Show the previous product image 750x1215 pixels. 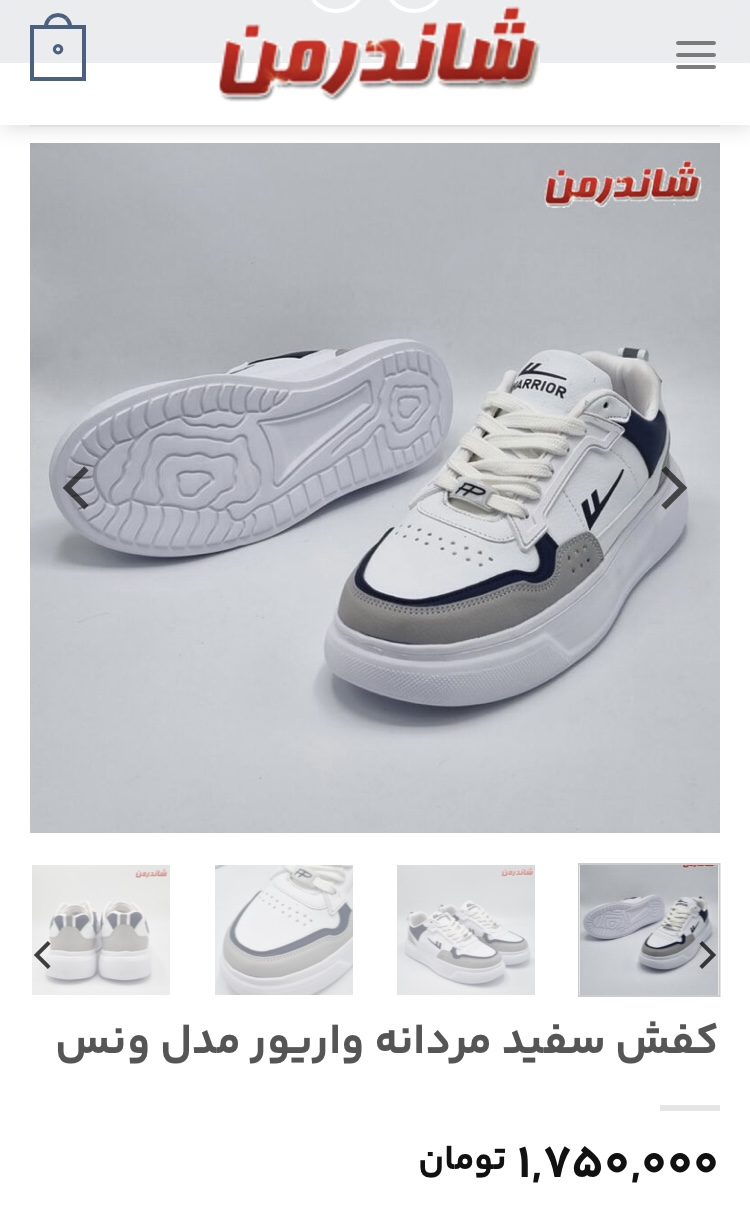[76, 488]
